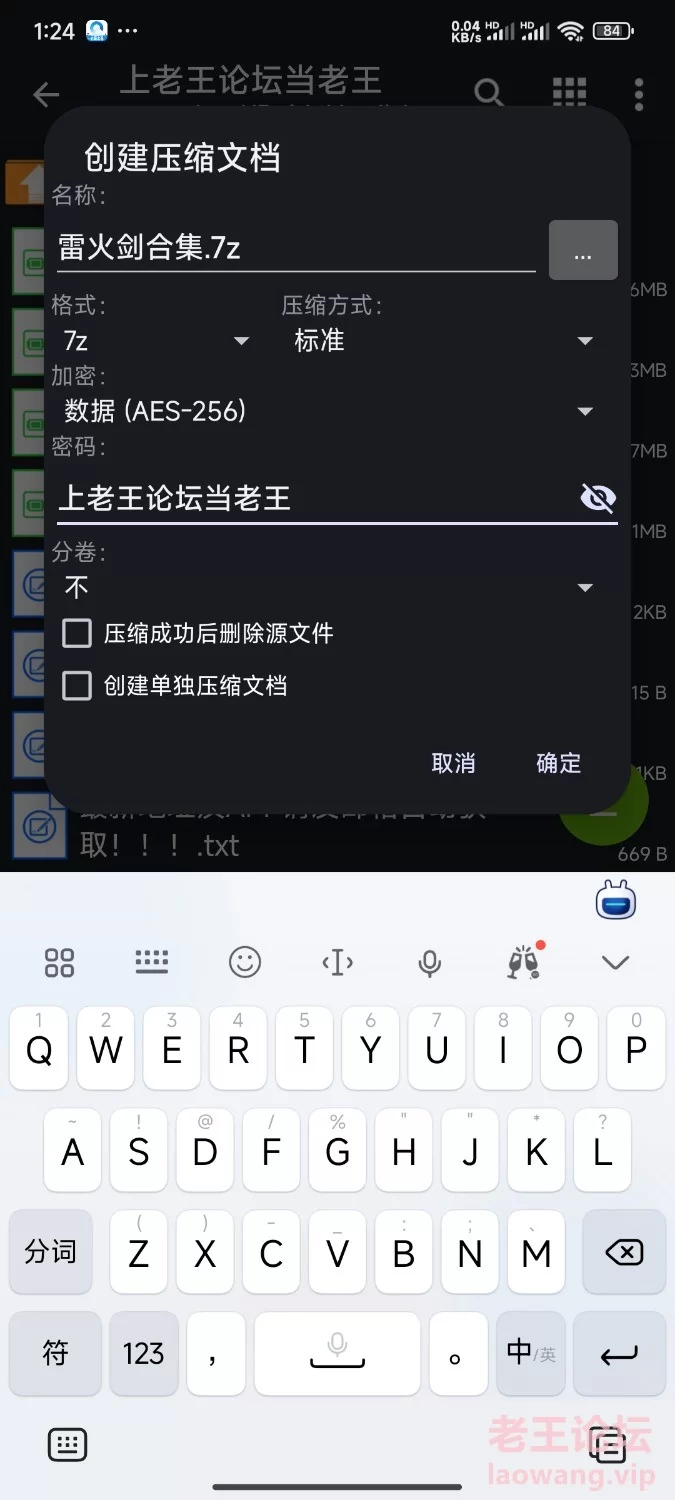Screen dimensions: 675x1500
Task: Collapse the keyboard with down chevron
Action: (615, 963)
